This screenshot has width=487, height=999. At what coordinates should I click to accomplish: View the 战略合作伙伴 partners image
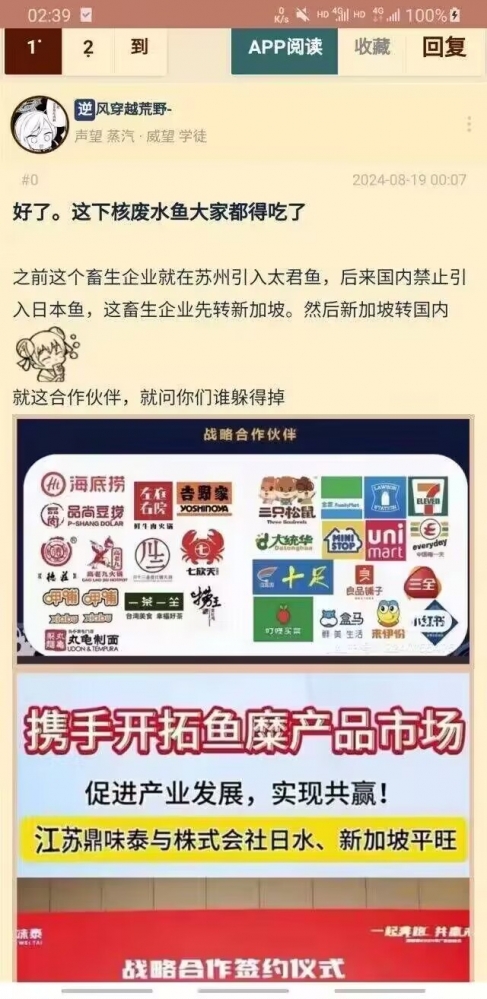(243, 540)
